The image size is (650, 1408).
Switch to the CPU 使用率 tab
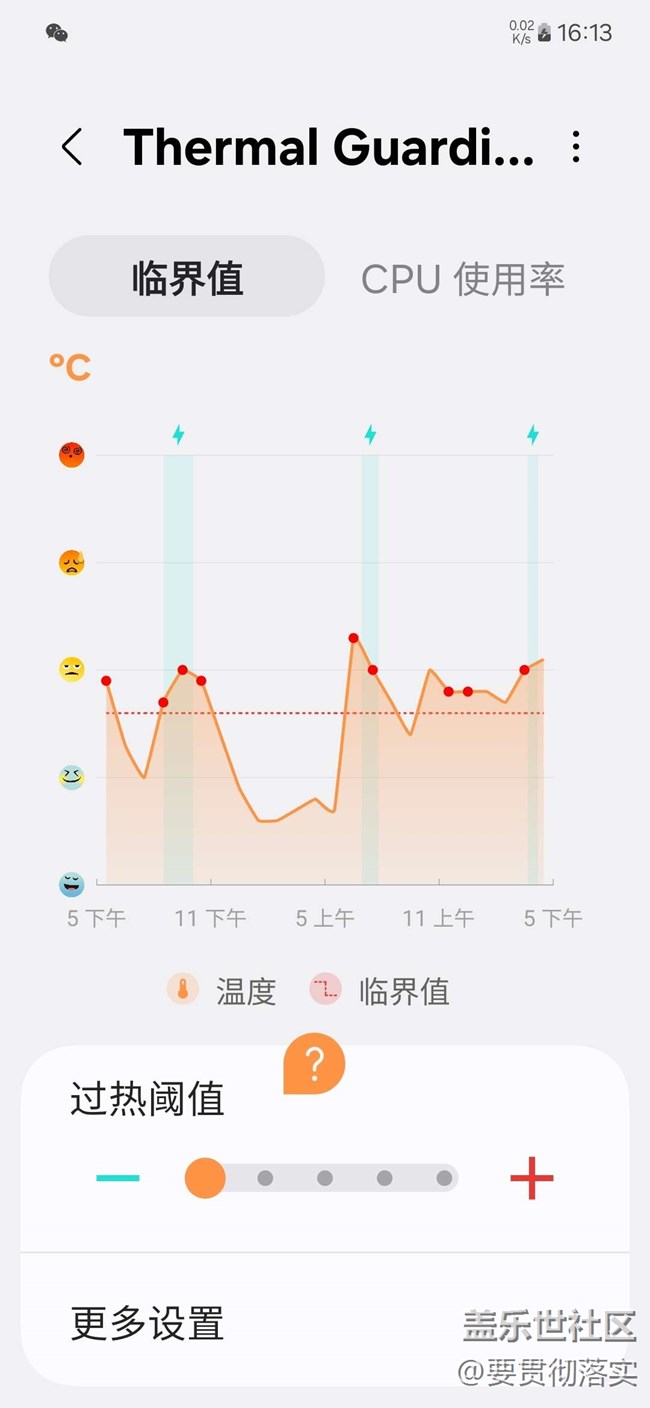click(x=463, y=278)
